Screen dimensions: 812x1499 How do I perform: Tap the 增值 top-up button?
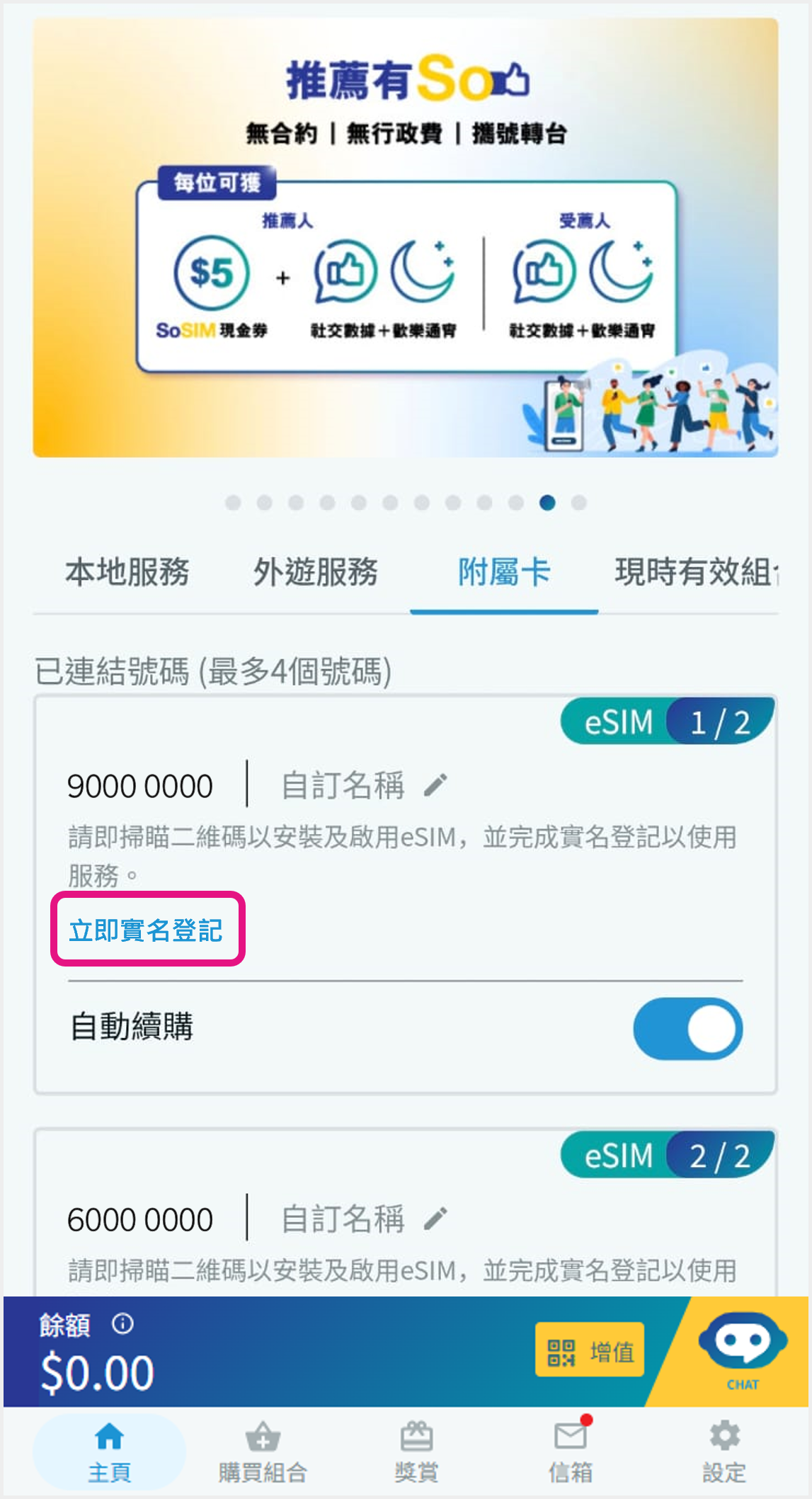click(x=589, y=1351)
